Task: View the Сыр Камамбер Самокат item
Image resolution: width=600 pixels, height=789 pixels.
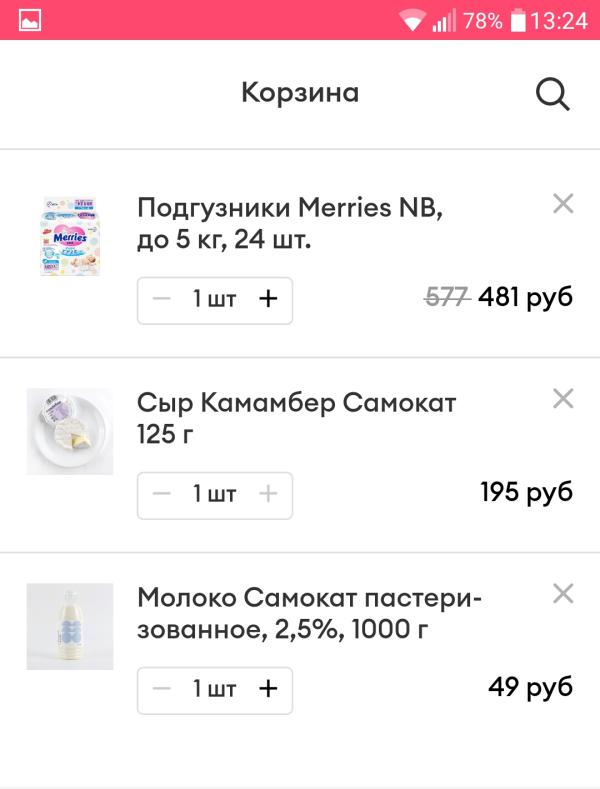Action: tap(296, 419)
